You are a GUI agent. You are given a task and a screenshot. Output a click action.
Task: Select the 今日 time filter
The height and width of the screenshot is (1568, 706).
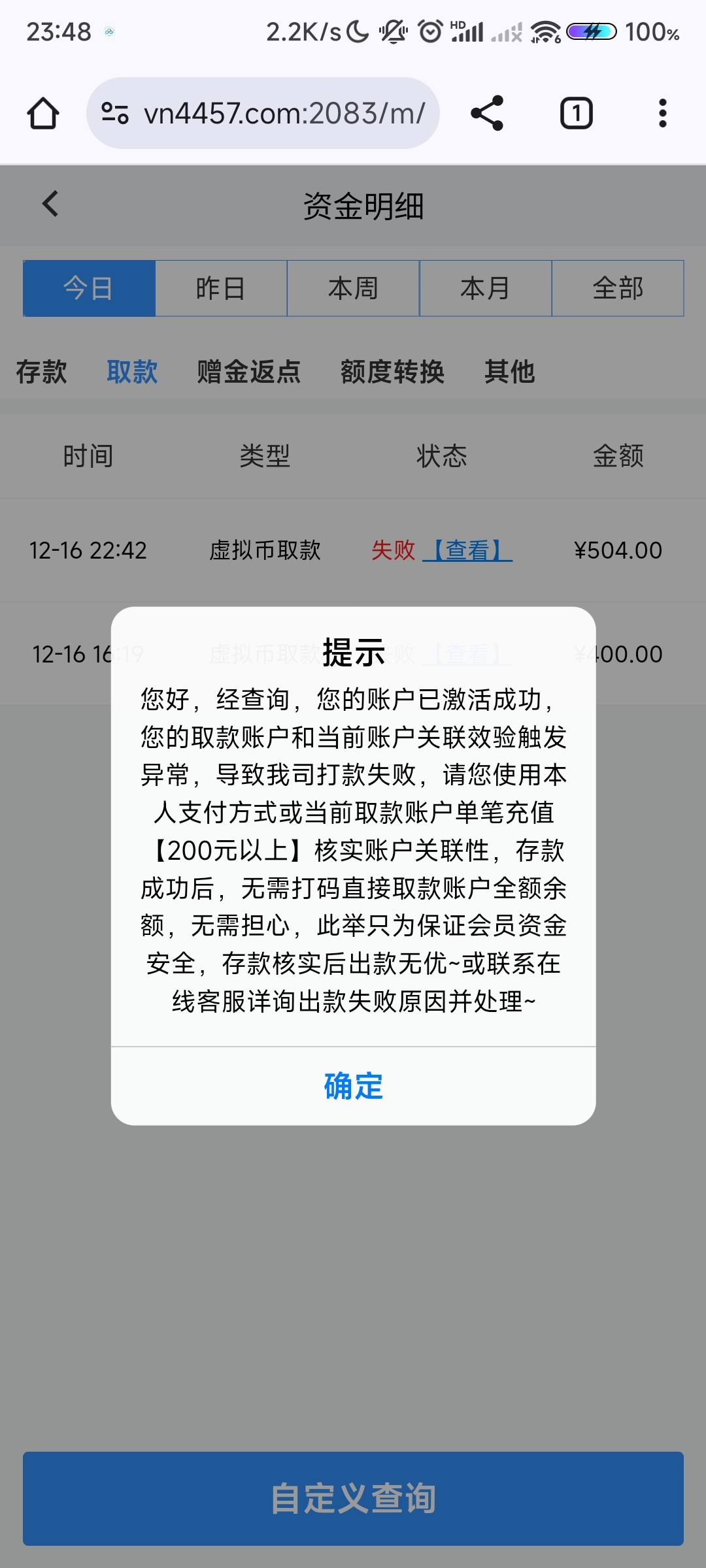[x=89, y=288]
